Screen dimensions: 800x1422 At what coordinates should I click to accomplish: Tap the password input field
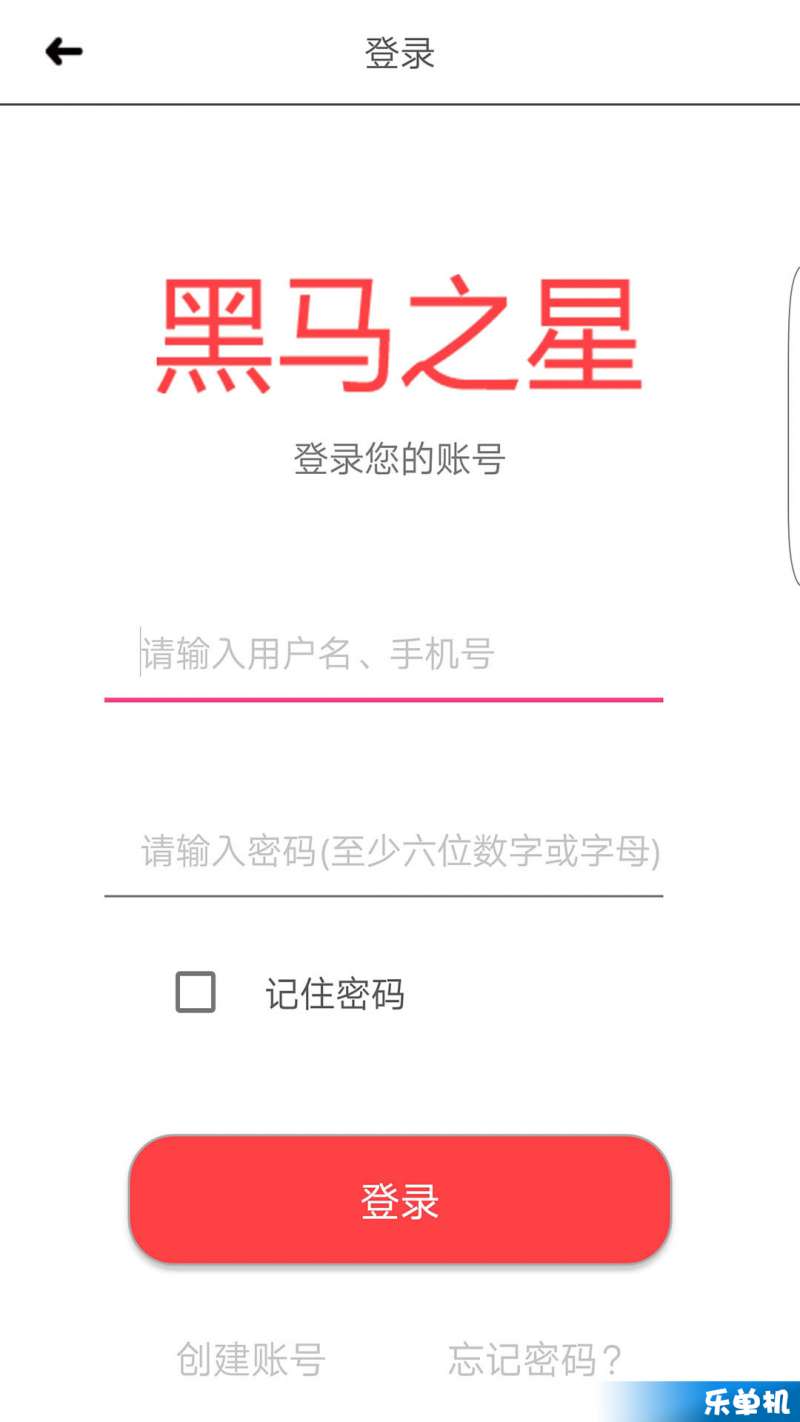(x=384, y=852)
